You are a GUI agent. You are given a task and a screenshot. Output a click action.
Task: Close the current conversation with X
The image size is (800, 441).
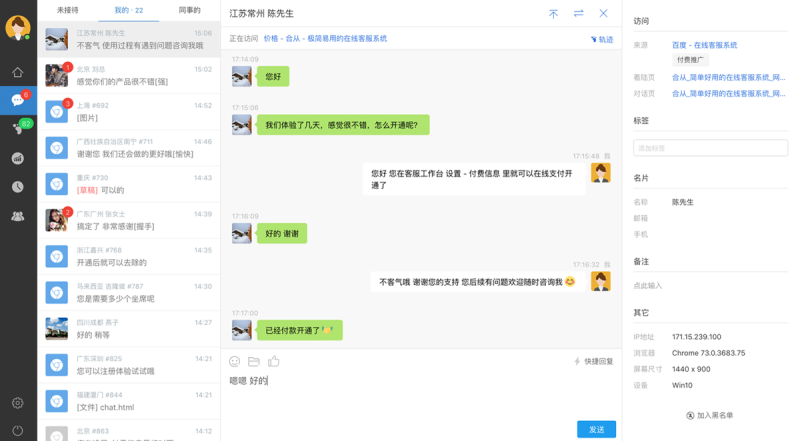(x=603, y=14)
